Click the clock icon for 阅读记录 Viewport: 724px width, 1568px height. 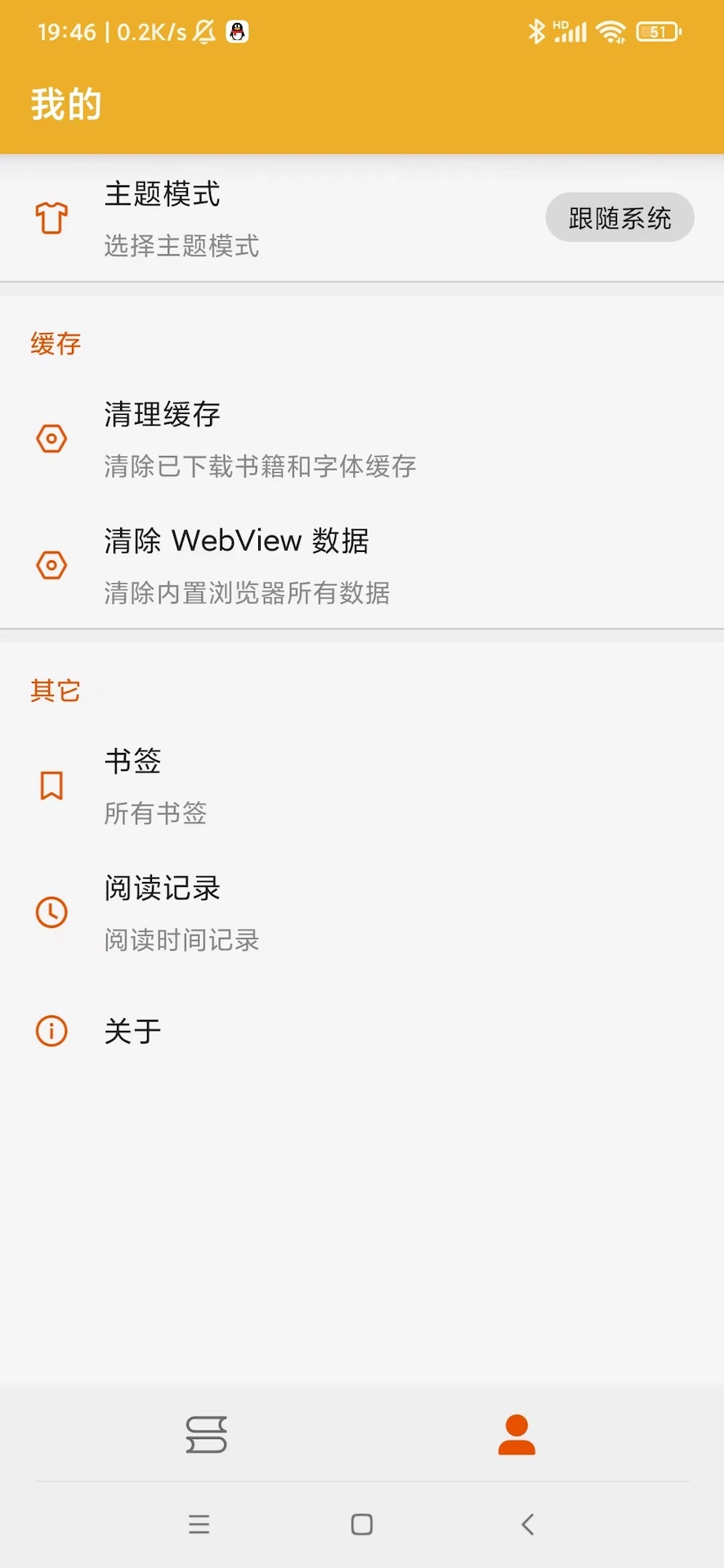point(51,912)
